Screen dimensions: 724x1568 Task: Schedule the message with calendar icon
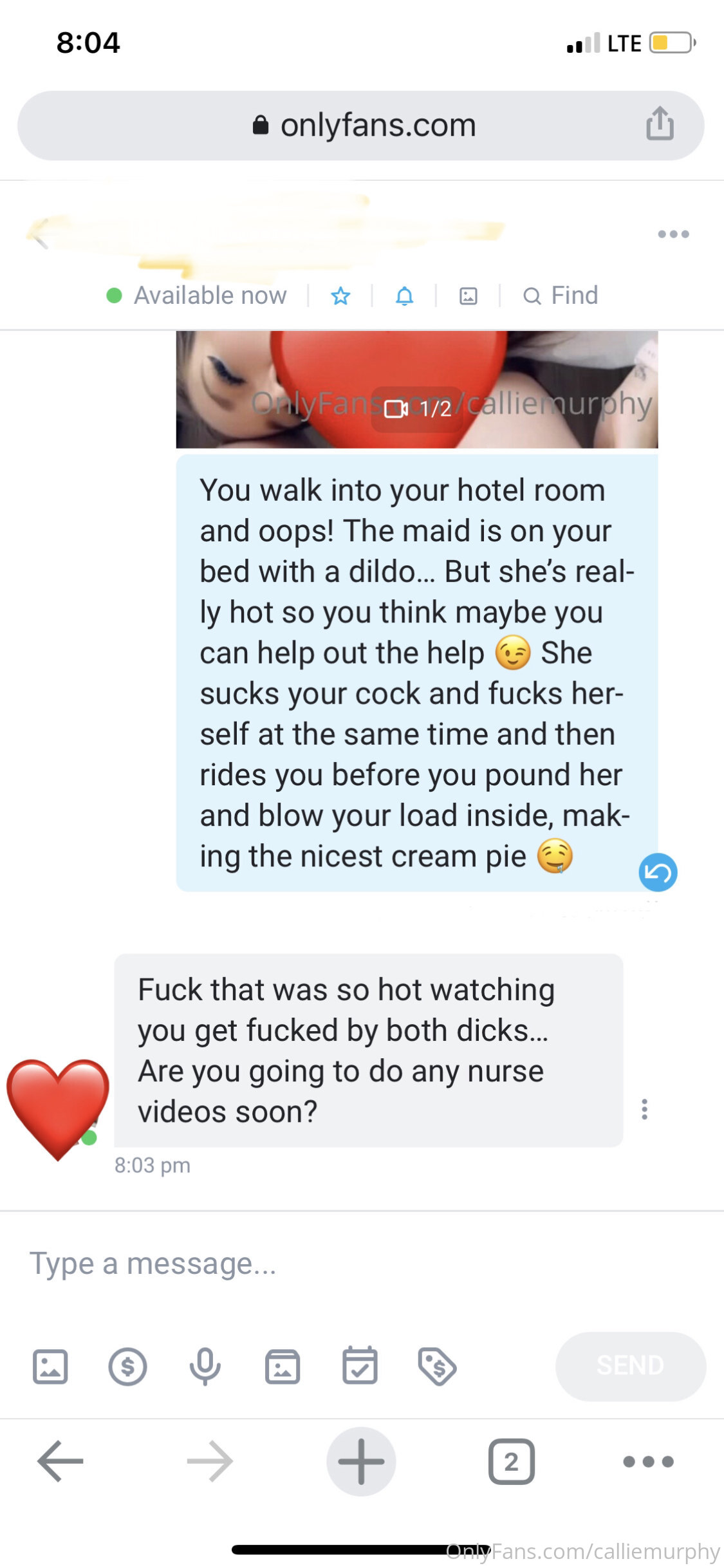(360, 1366)
